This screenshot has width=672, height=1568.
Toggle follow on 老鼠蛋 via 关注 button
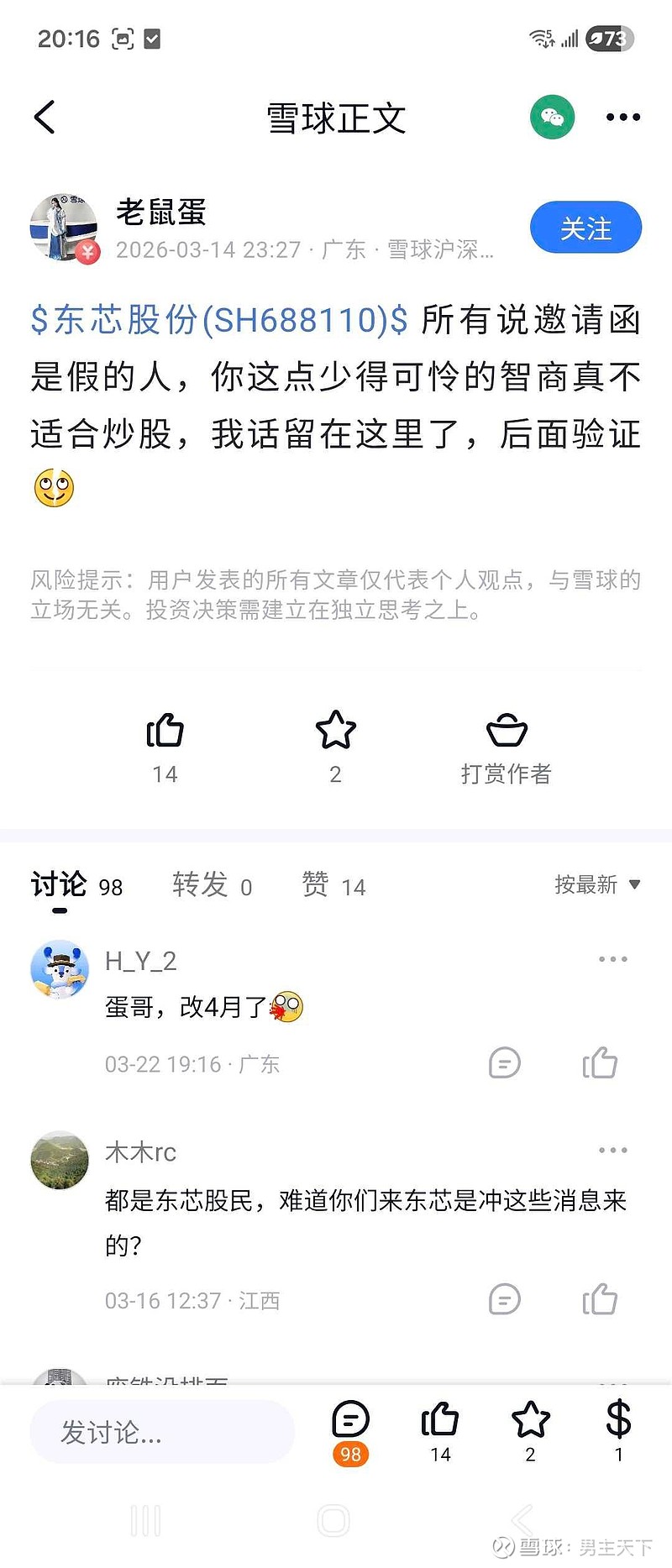pos(585,227)
